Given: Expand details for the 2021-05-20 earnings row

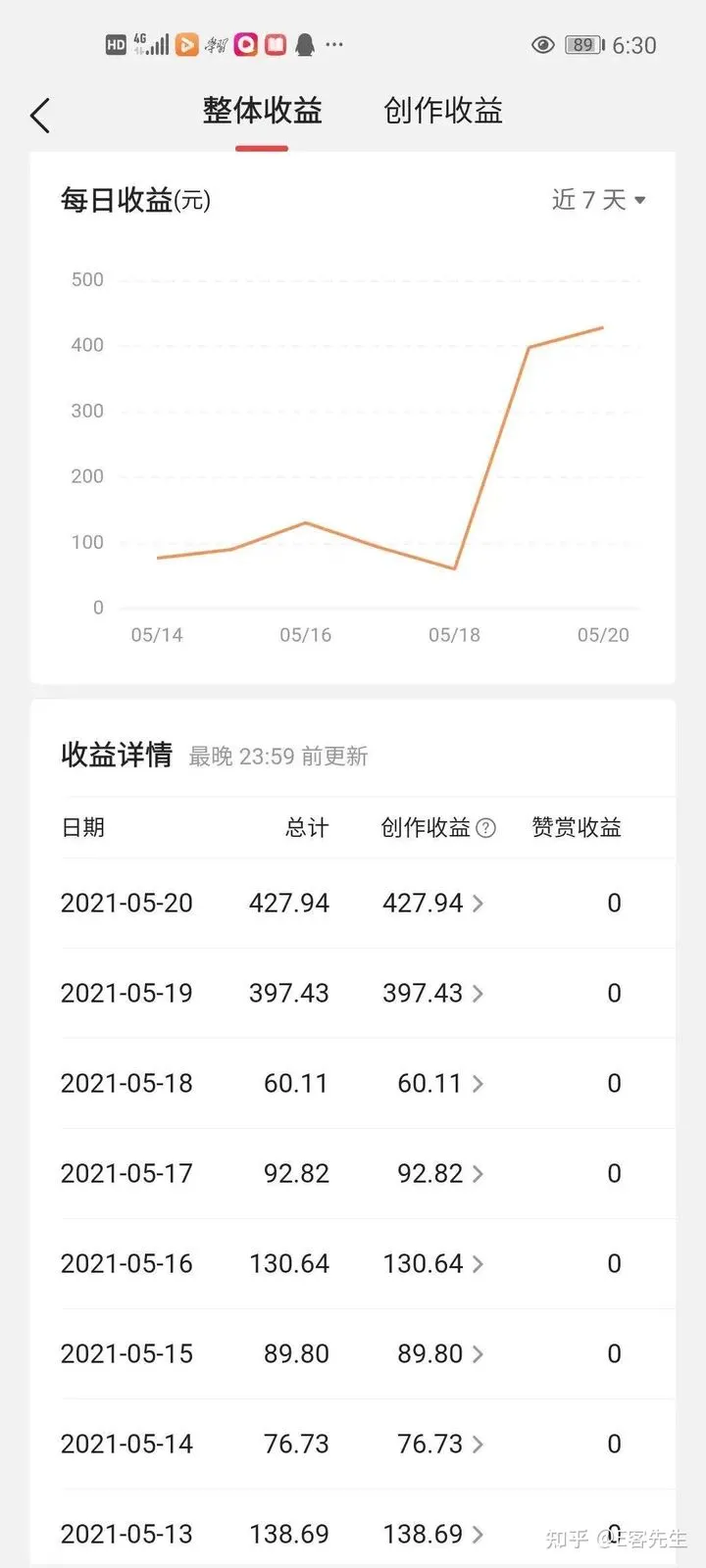Looking at the screenshot, I should coord(478,903).
